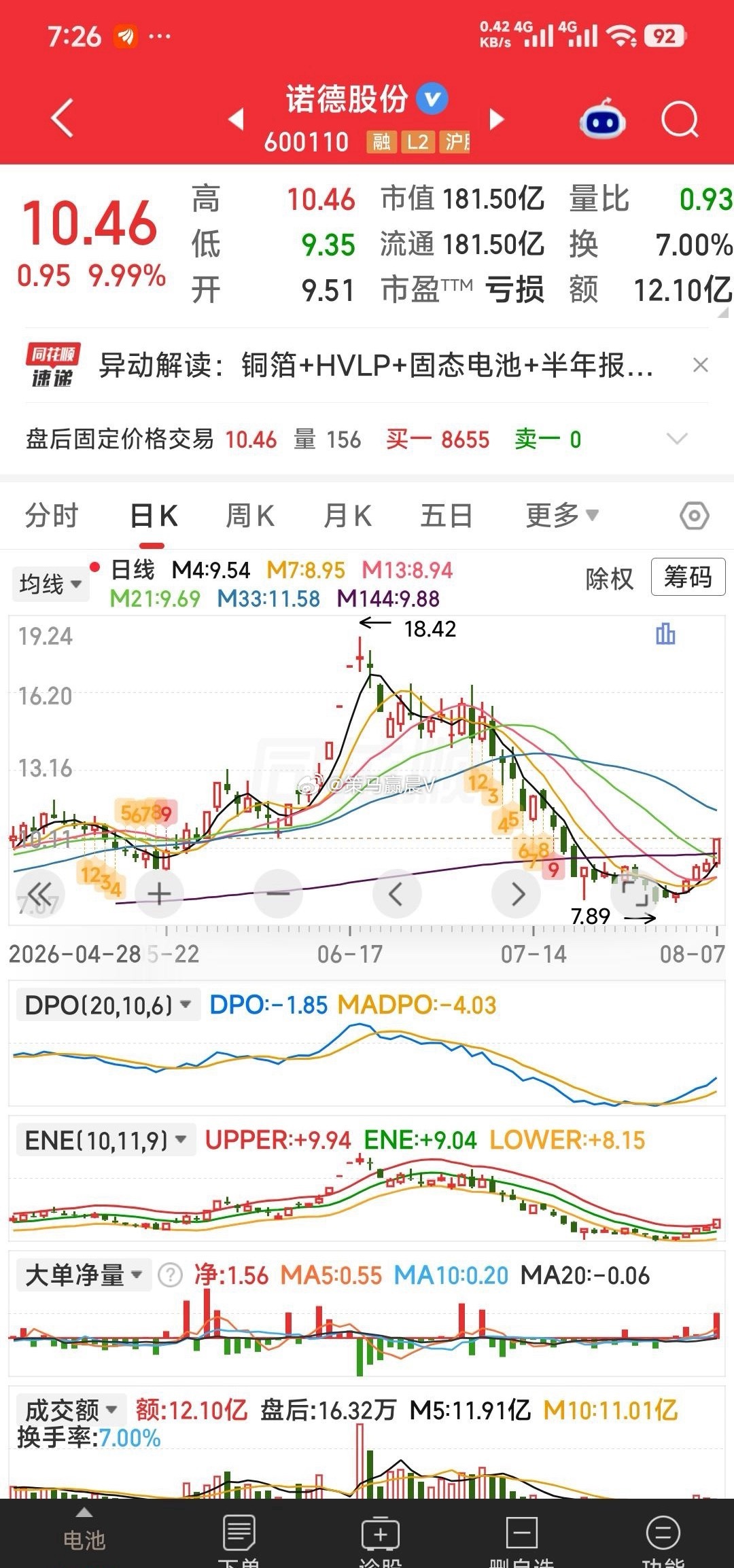This screenshot has width=734, height=1568.
Task: Zoom in the K-line chart with plus
Action: [x=159, y=894]
